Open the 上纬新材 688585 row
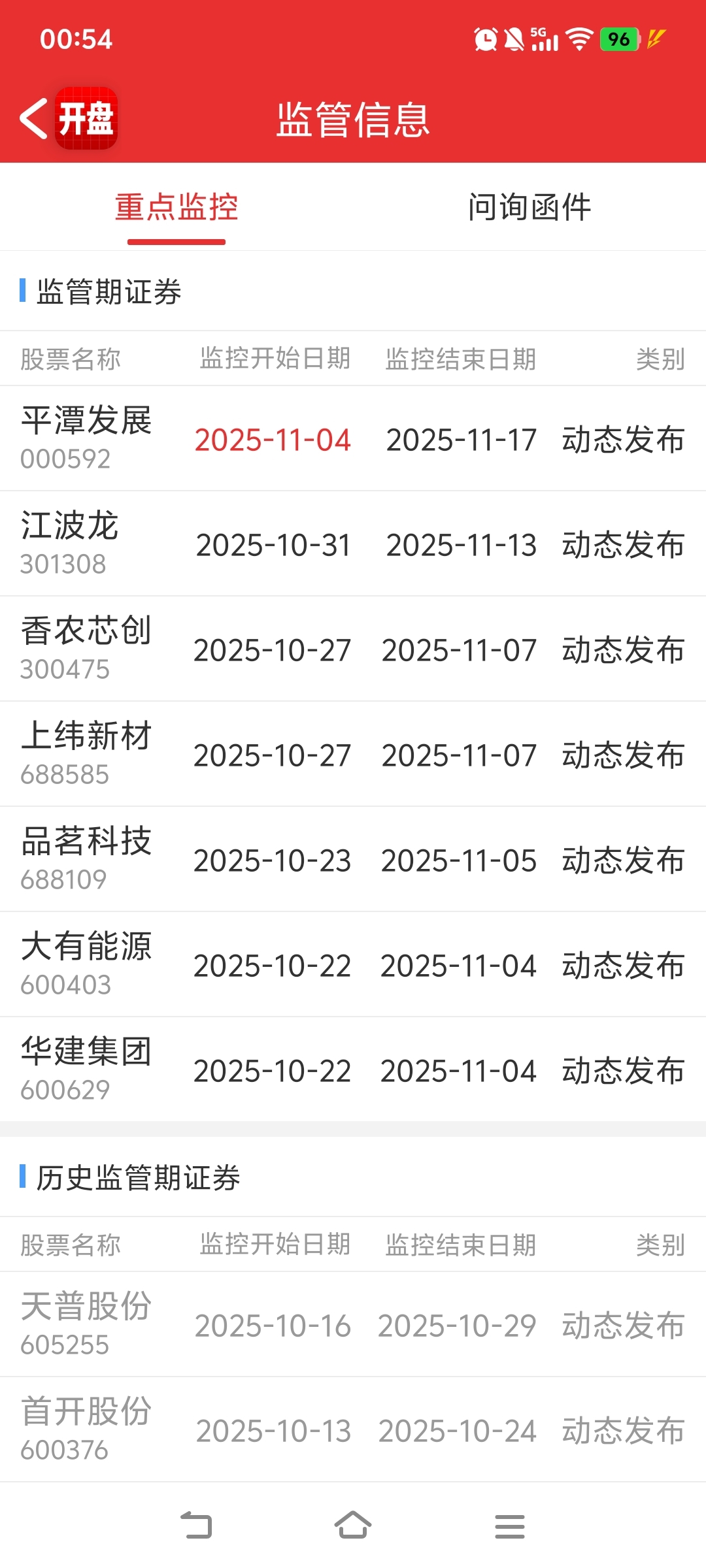The height and width of the screenshot is (1568, 706). coord(353,754)
